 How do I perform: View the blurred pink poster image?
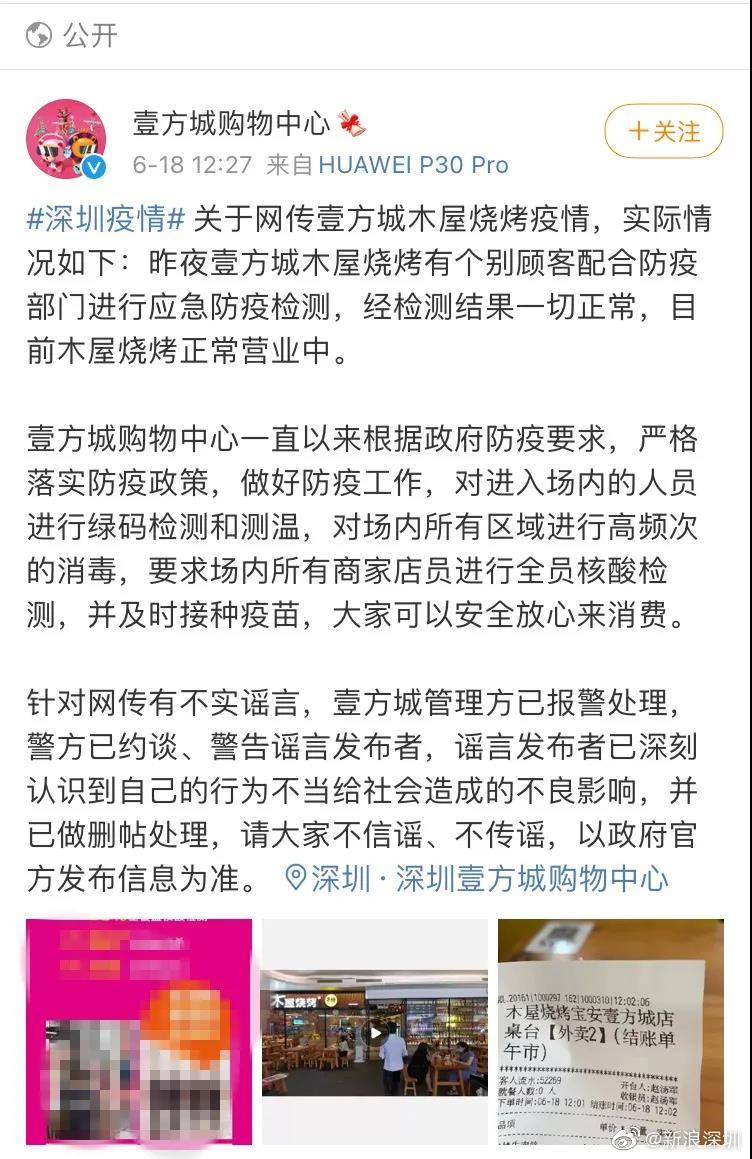coord(139,1031)
